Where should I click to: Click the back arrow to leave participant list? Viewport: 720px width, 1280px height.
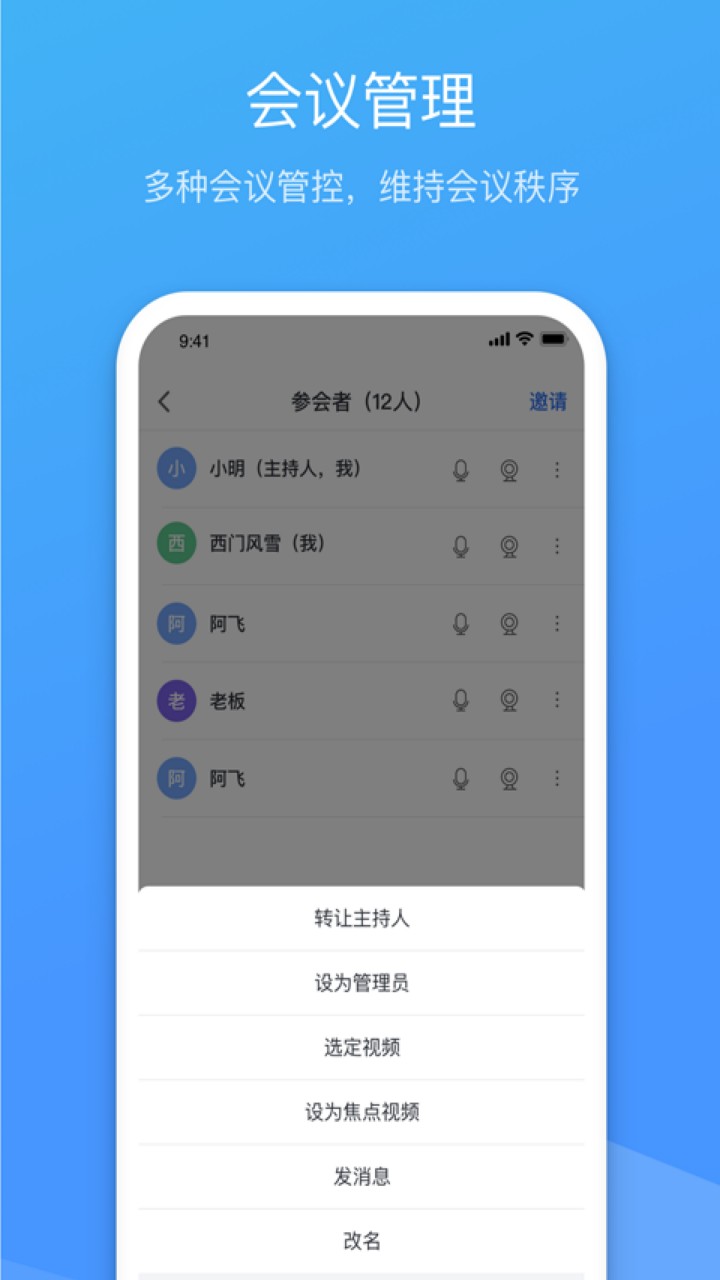[163, 400]
